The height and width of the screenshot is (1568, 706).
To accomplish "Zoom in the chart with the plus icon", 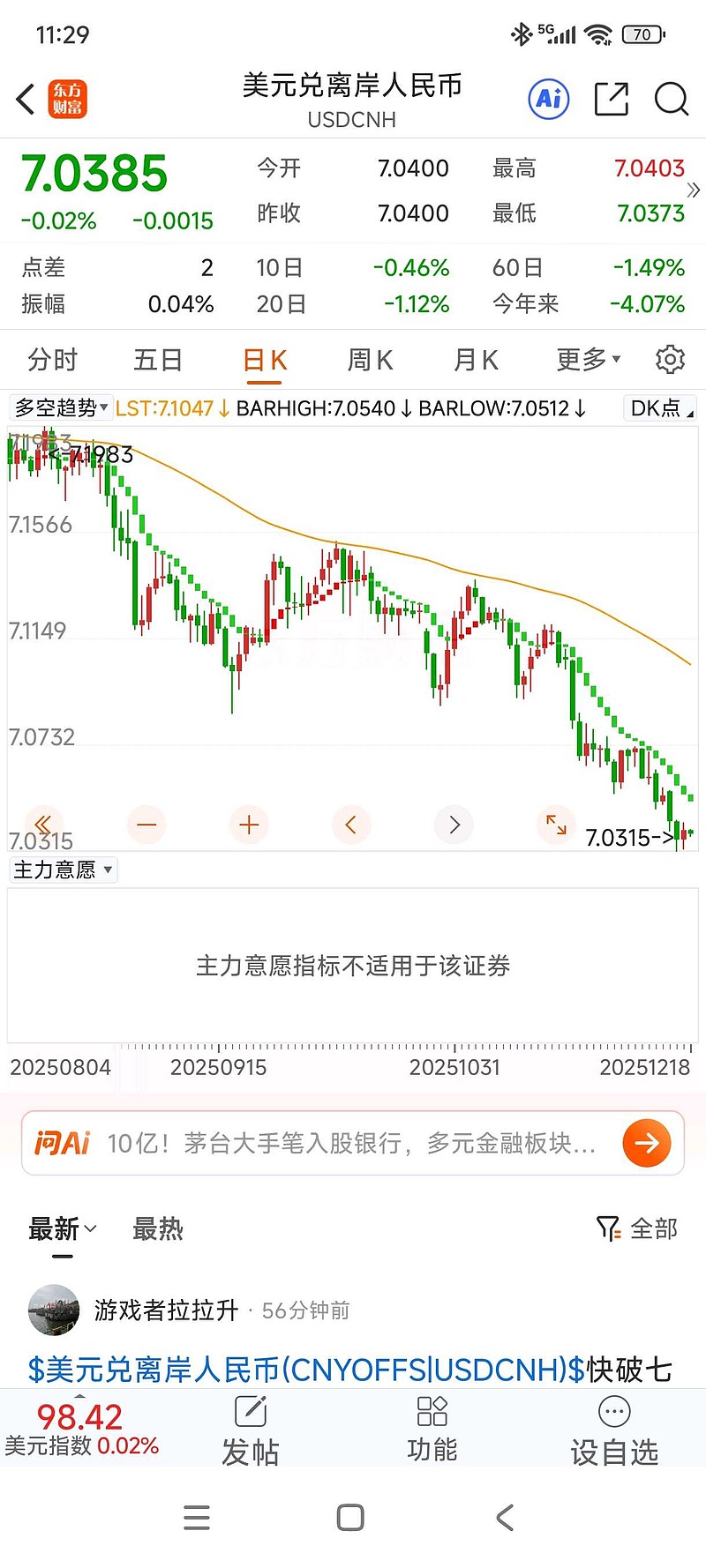I will click(x=249, y=825).
